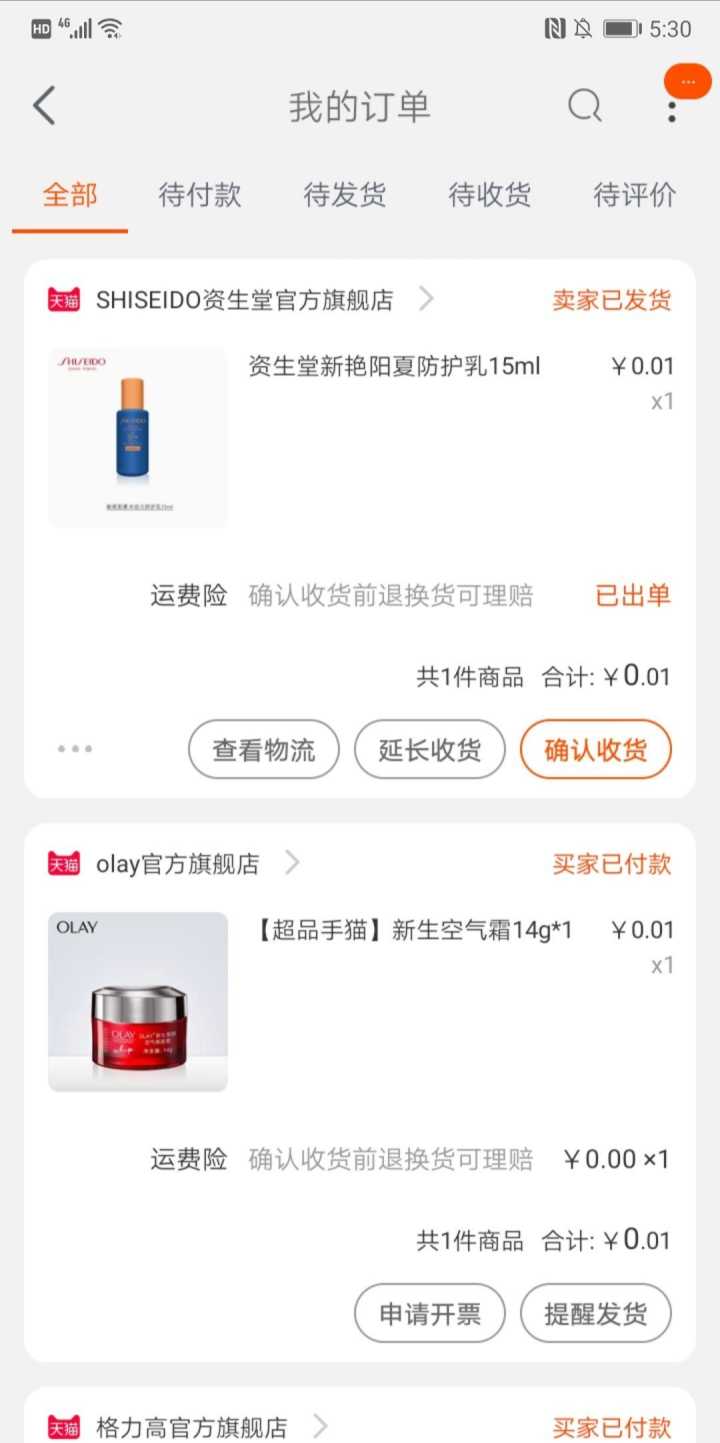Open the 待收货 tab
The height and width of the screenshot is (1443, 720).
point(490,195)
